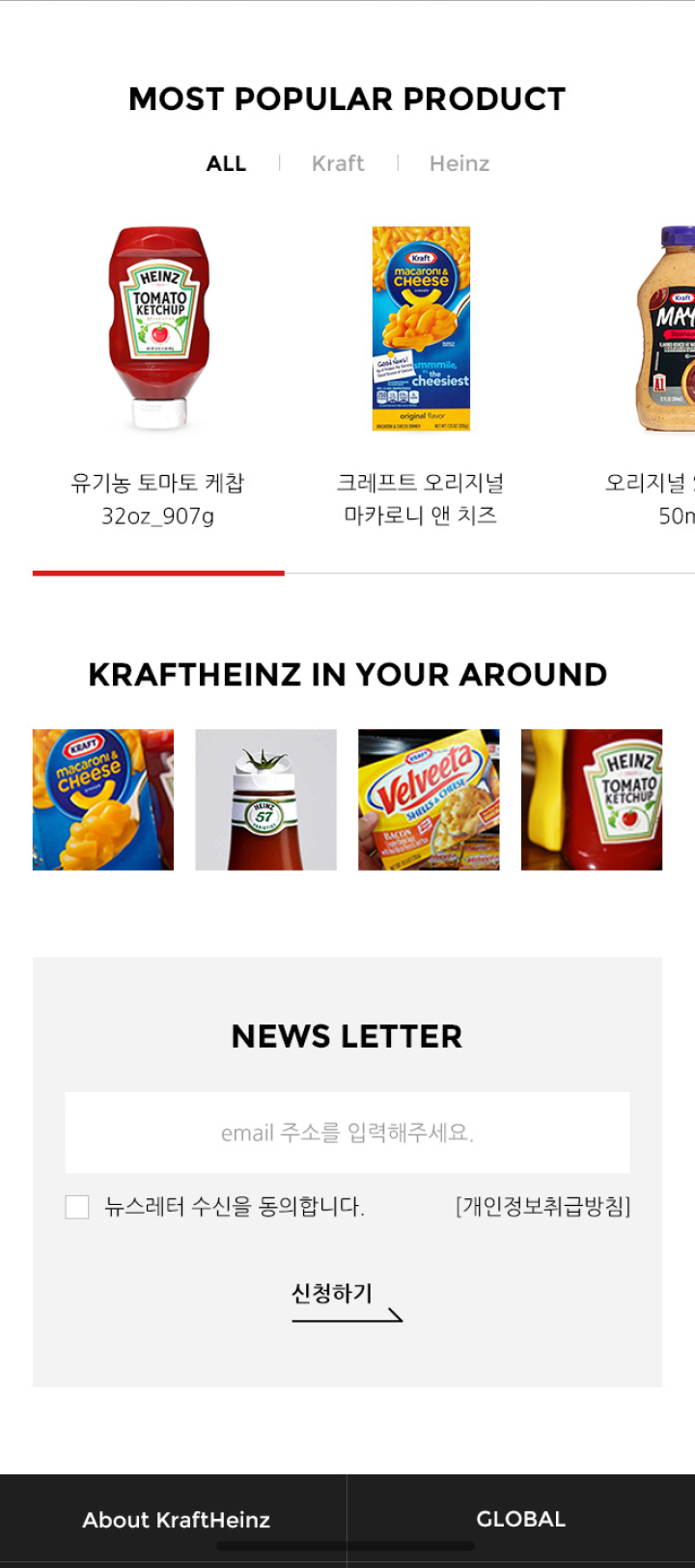Image resolution: width=695 pixels, height=1568 pixels.
Task: Tap the email address newsletter field
Action: [347, 1133]
